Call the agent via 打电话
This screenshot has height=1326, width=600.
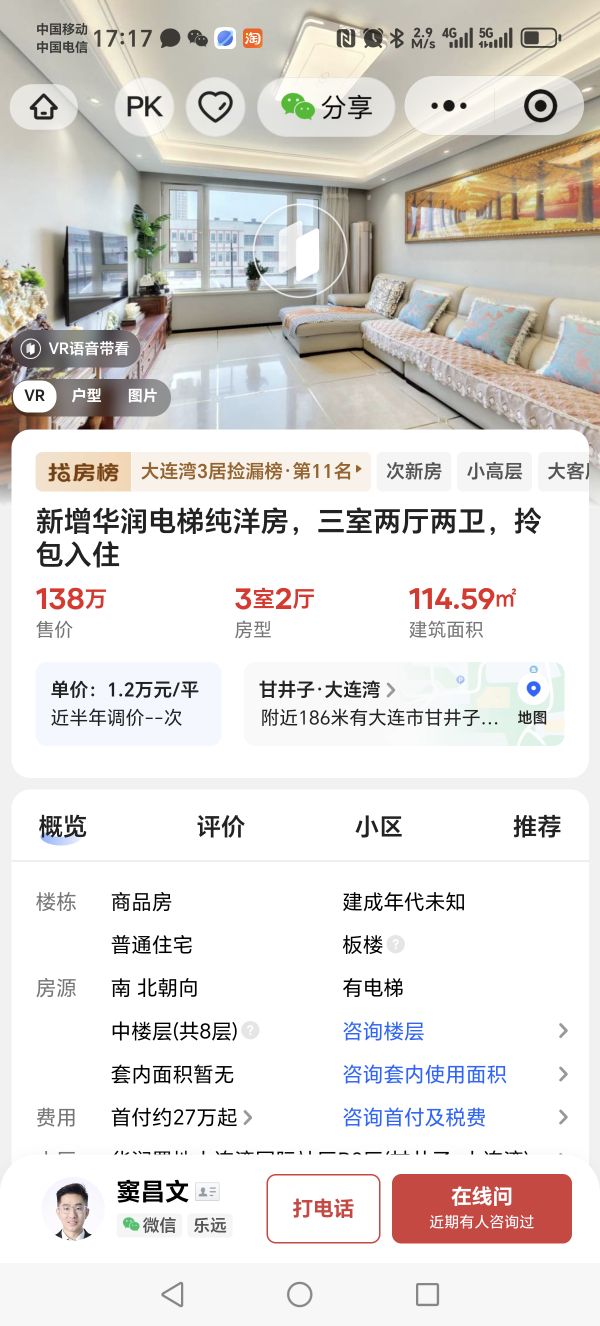click(323, 1208)
